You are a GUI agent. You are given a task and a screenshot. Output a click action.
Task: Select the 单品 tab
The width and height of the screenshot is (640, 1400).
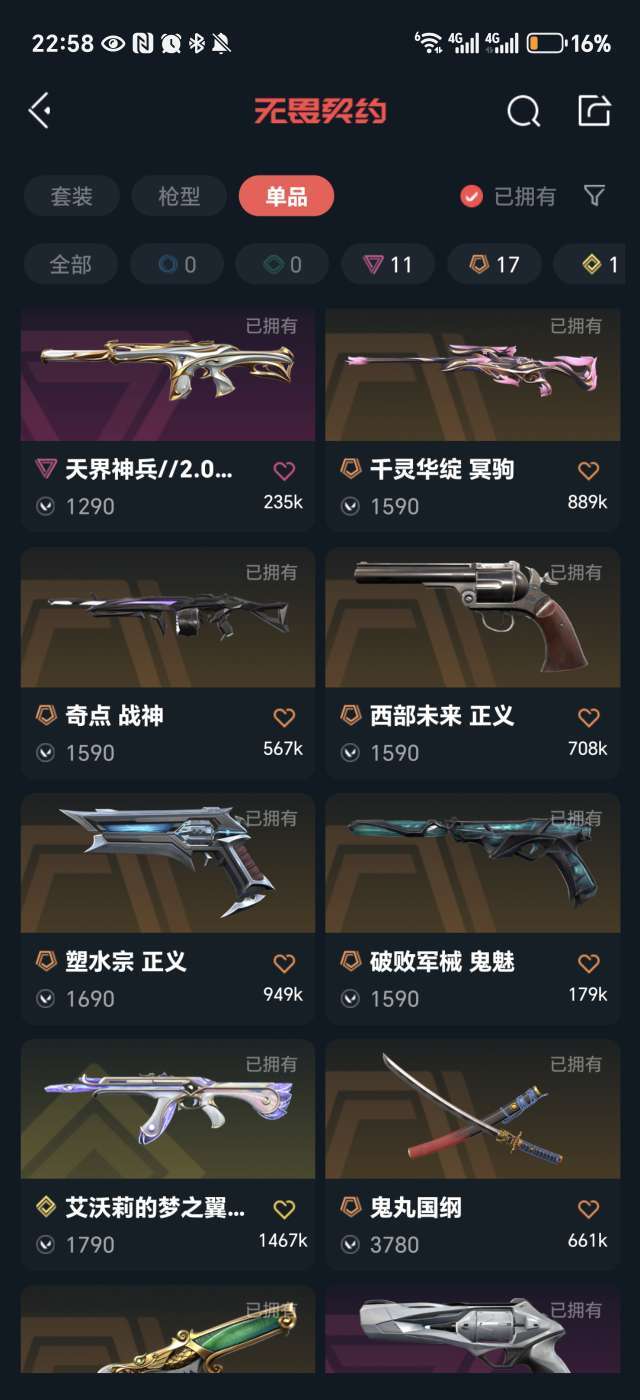pos(286,196)
